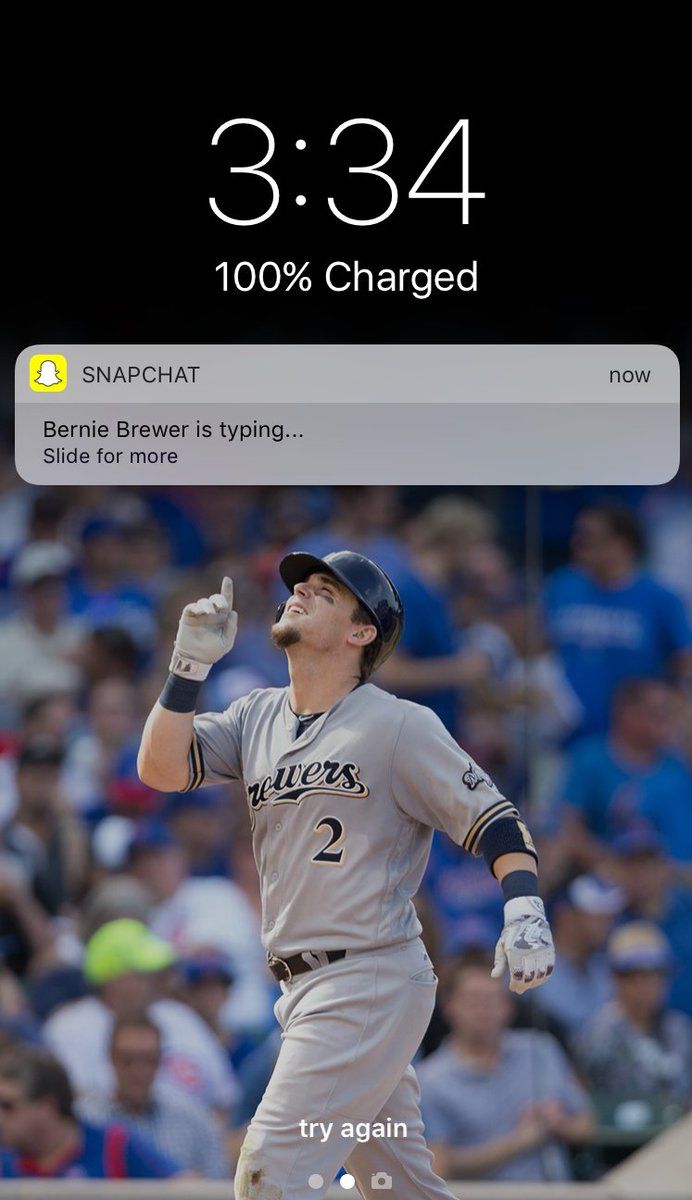The image size is (692, 1200).
Task: Open the camera from the lock screen icon
Action: pyautogui.click(x=381, y=1181)
